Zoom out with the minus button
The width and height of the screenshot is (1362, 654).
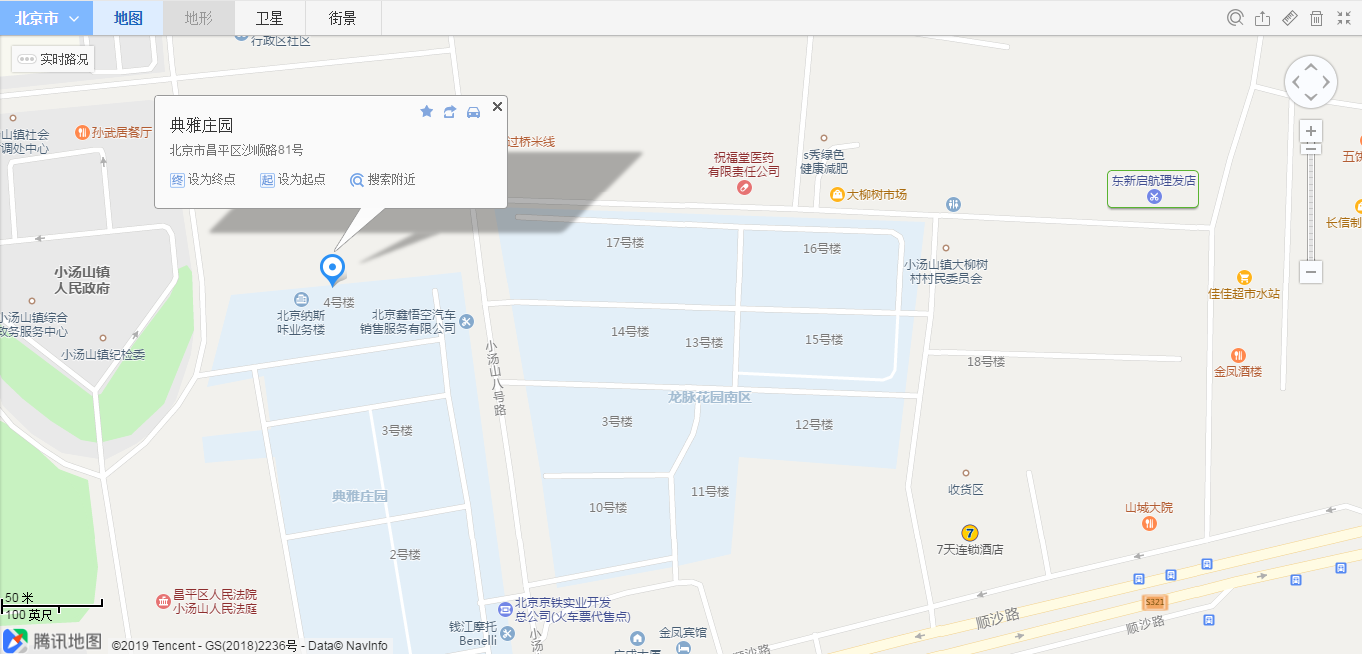click(1311, 271)
